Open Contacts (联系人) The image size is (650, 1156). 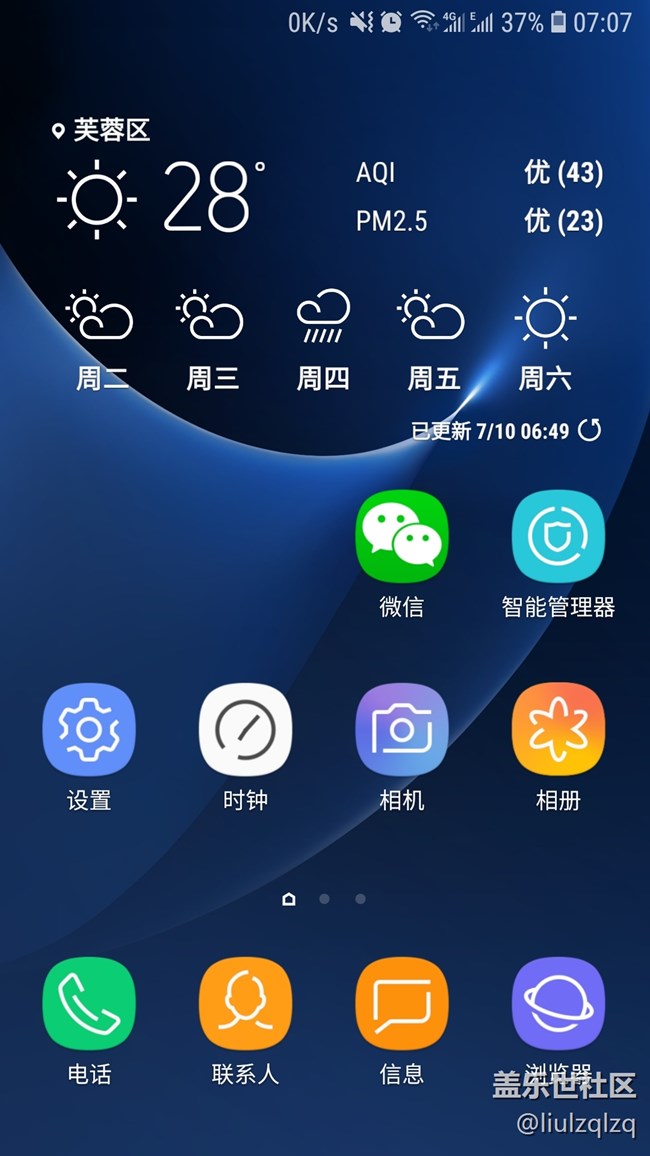245,1003
